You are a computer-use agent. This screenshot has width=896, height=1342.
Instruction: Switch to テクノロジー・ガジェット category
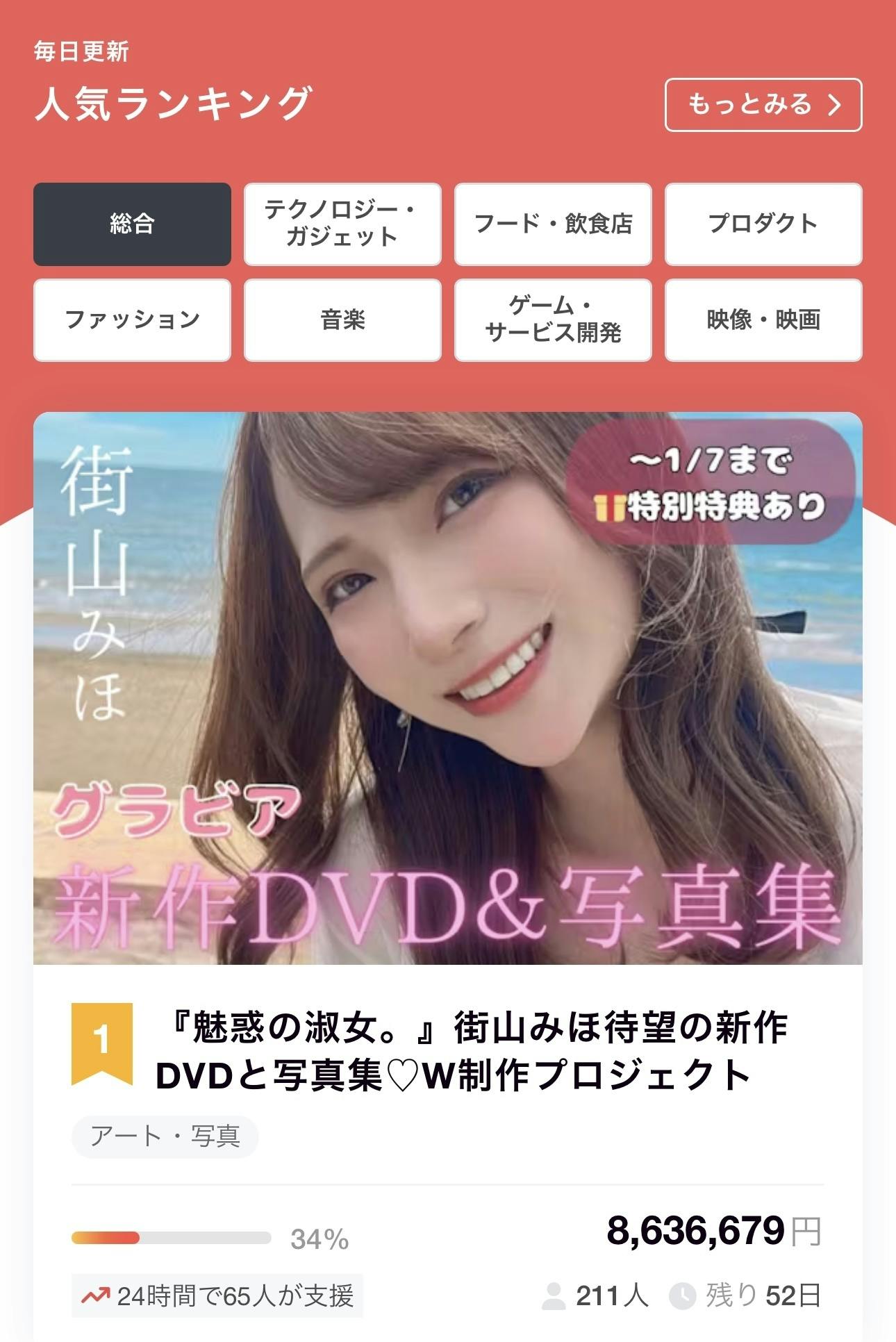[x=342, y=224]
